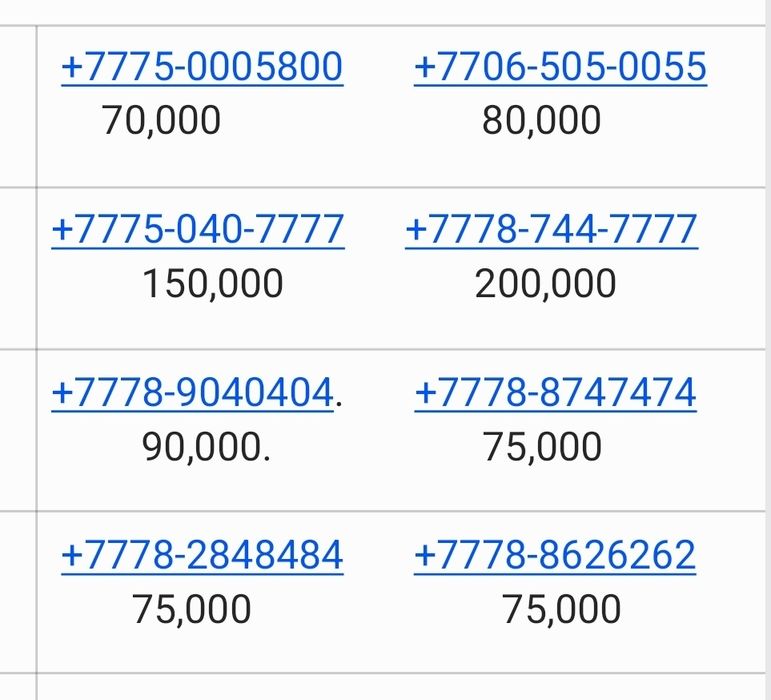This screenshot has height=700, width=771.
Task: Call +7778-8626262 via its link
Action: point(555,556)
